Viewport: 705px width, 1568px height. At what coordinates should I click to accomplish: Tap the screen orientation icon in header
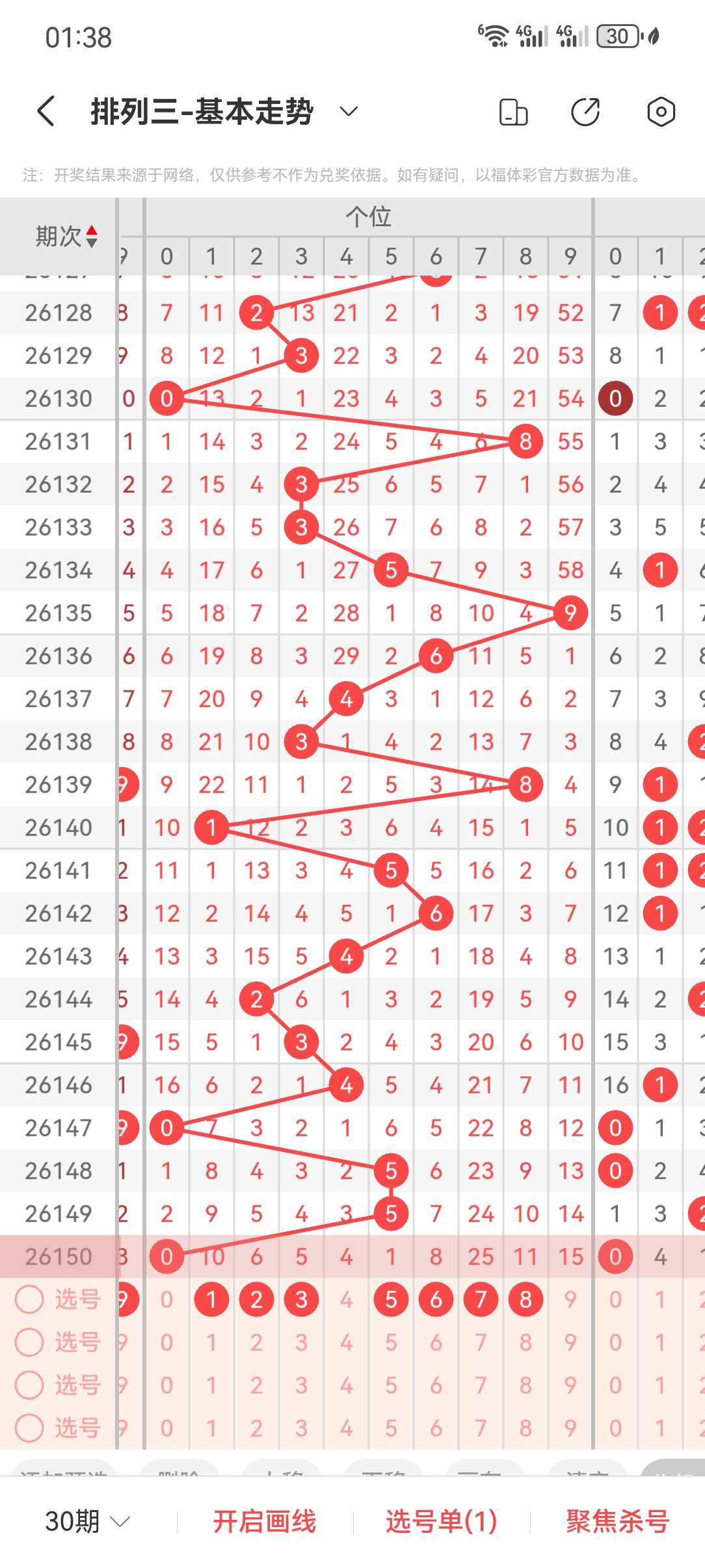pyautogui.click(x=513, y=112)
